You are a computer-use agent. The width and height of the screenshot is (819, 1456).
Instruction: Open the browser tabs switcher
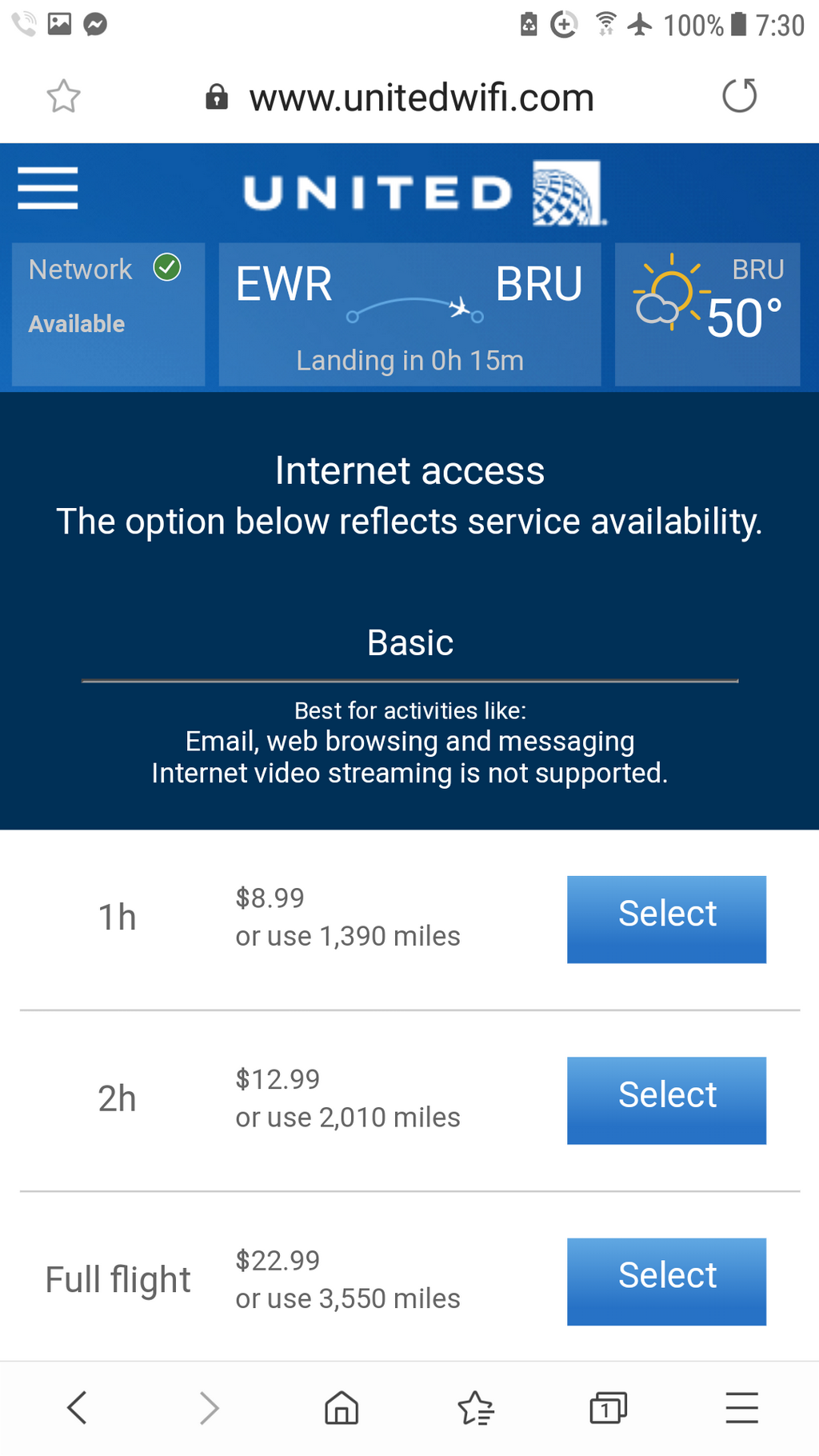point(608,1407)
